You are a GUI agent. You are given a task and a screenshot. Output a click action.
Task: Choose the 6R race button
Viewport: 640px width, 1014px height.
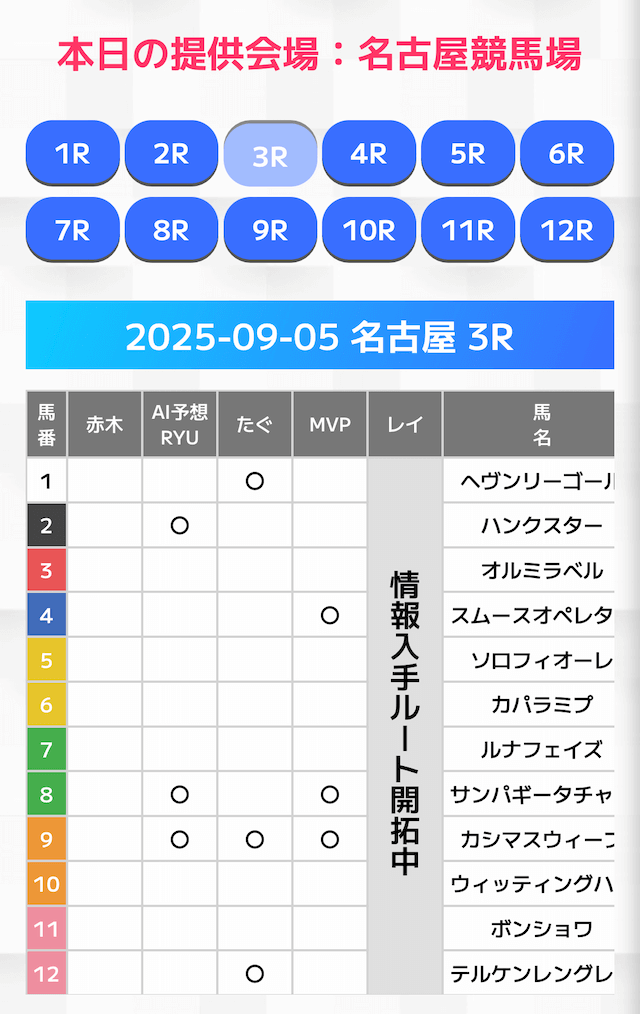coord(567,153)
